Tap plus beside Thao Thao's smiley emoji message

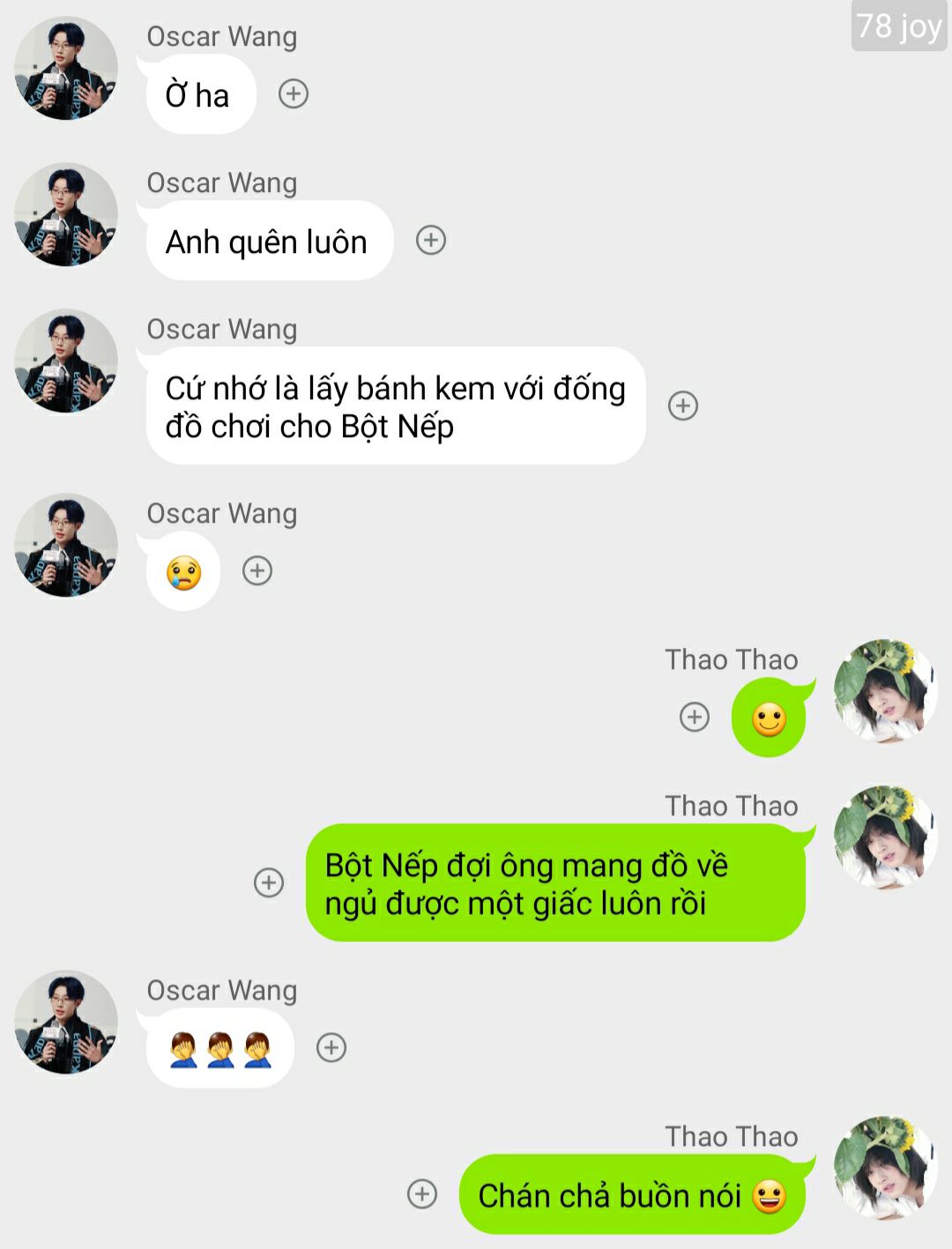coord(695,717)
